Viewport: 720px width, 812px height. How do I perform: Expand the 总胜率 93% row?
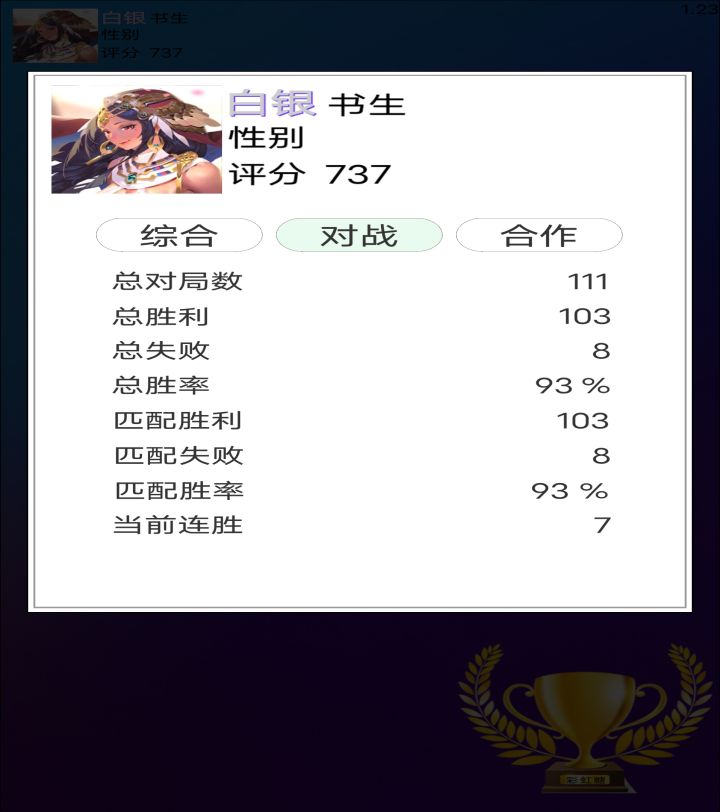360,385
